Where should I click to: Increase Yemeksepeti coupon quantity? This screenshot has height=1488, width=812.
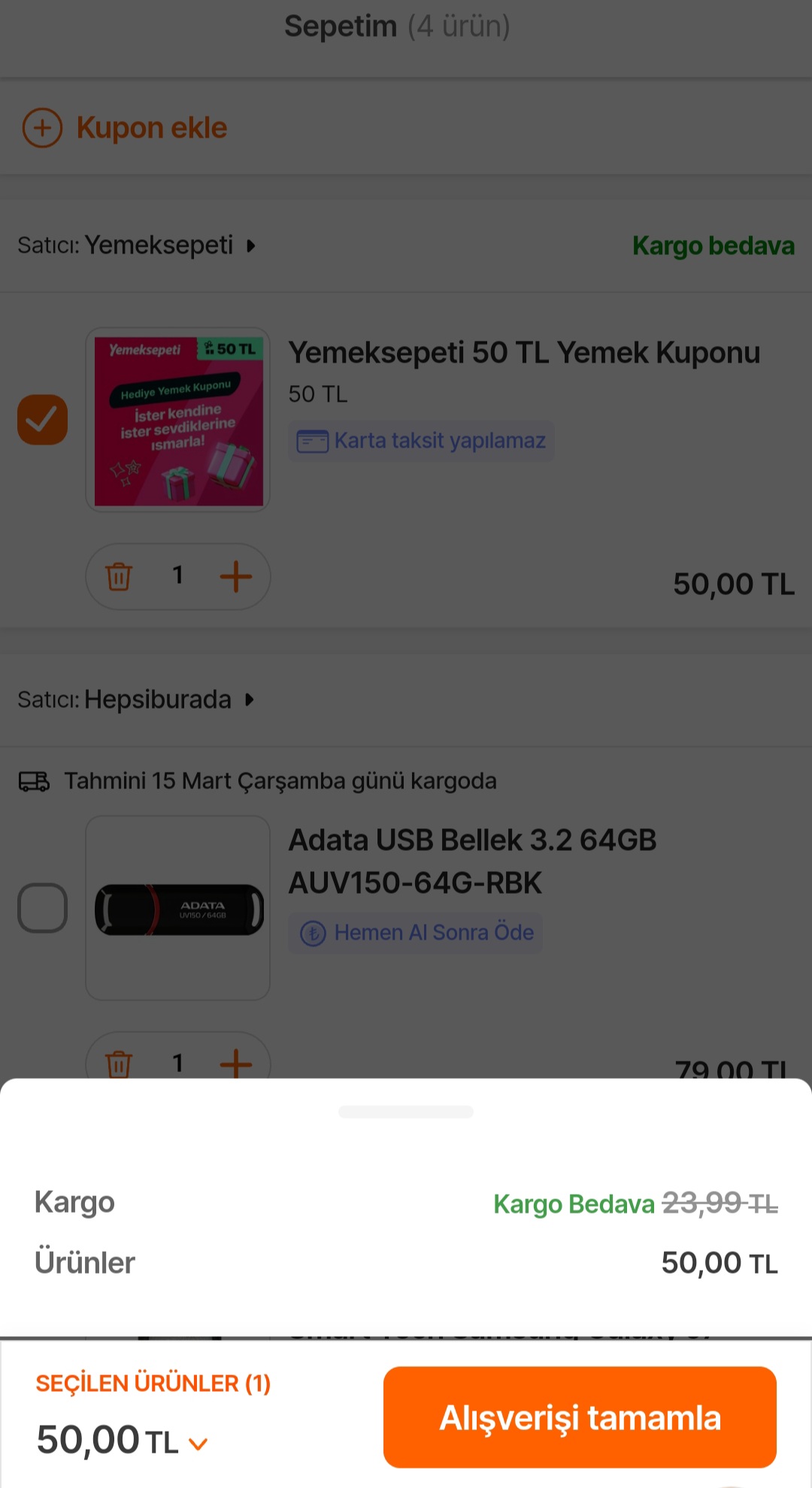coord(235,577)
